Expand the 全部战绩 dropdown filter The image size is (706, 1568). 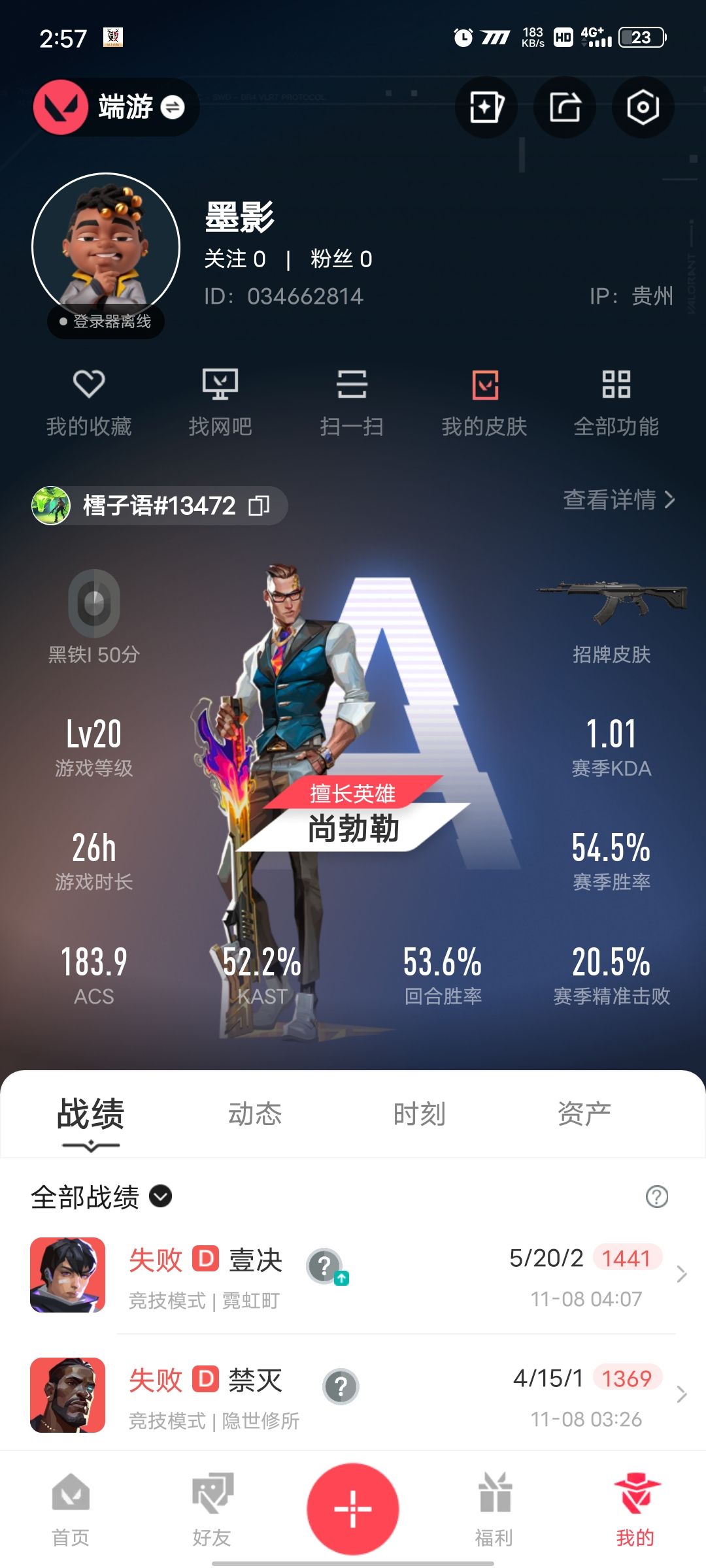pyautogui.click(x=161, y=1196)
